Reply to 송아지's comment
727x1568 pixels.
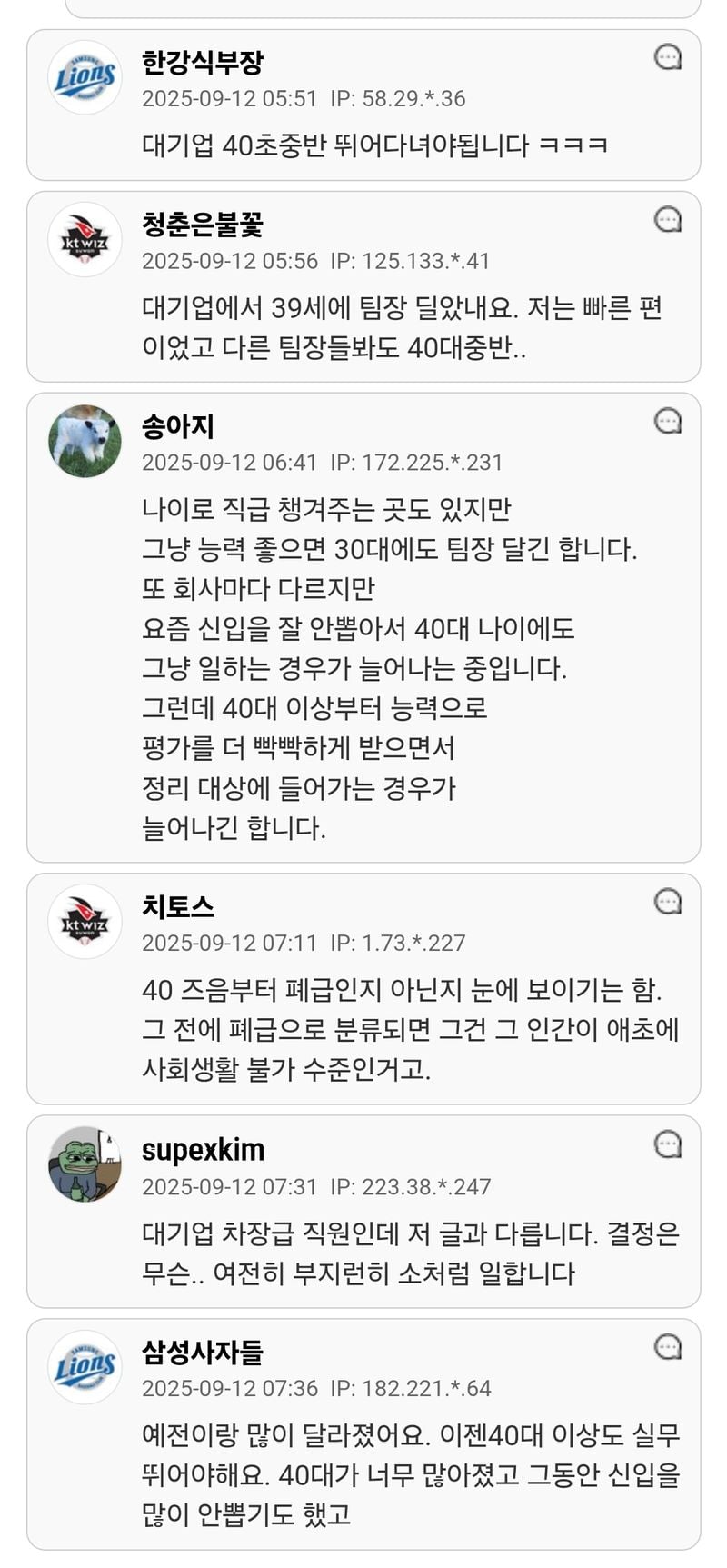[668, 421]
